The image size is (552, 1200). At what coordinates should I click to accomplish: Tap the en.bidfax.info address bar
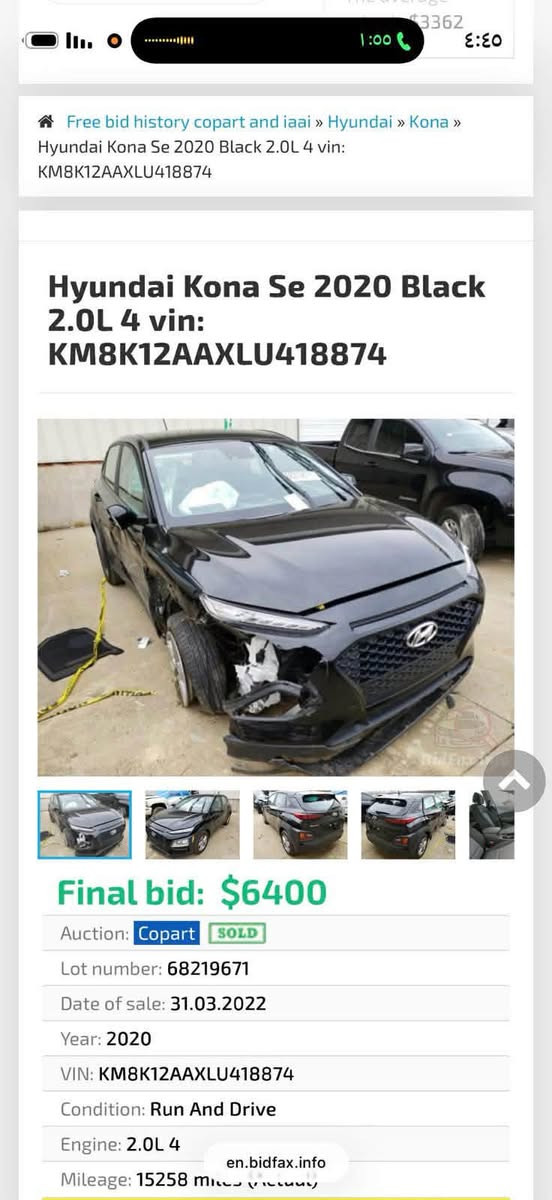(276, 1162)
